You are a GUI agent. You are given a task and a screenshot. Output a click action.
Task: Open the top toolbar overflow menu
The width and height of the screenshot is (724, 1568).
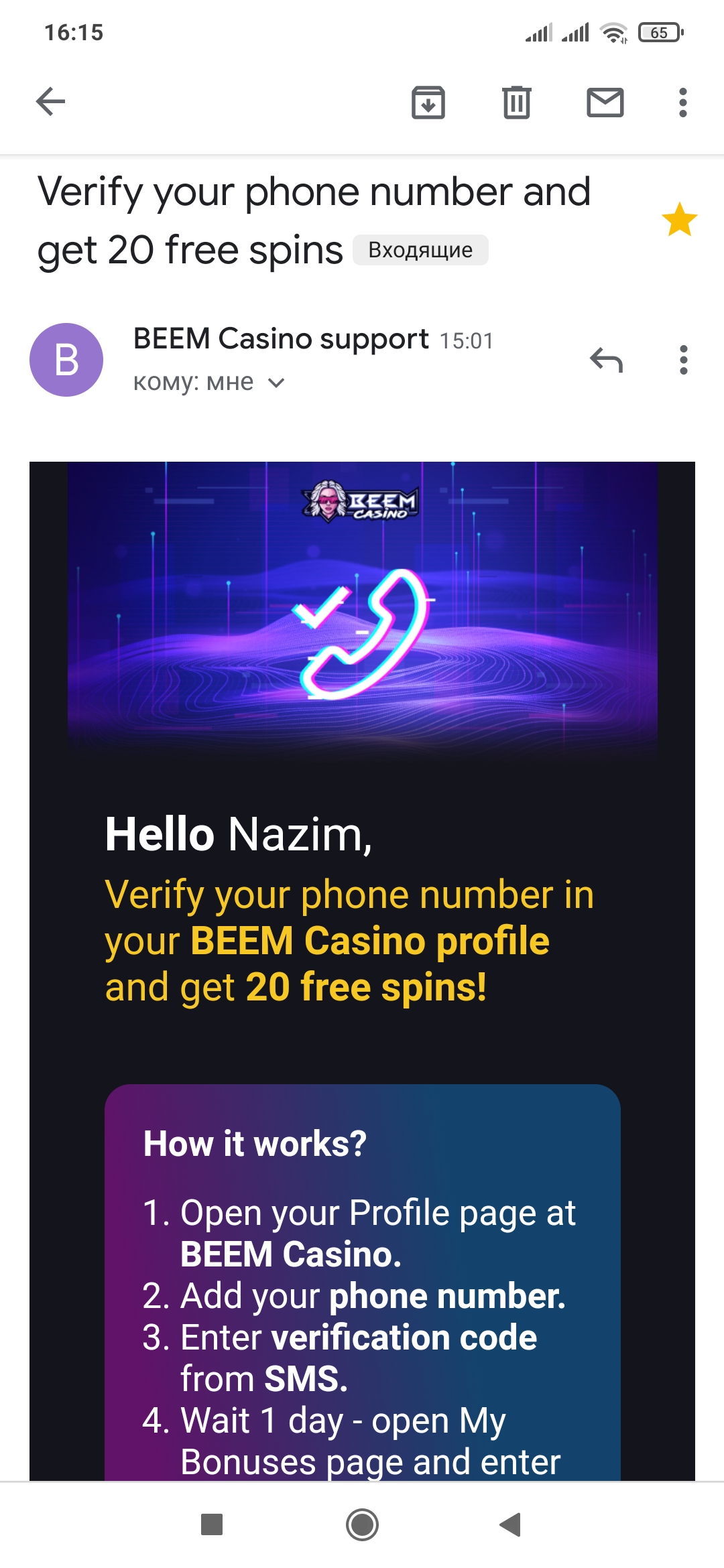[x=682, y=103]
